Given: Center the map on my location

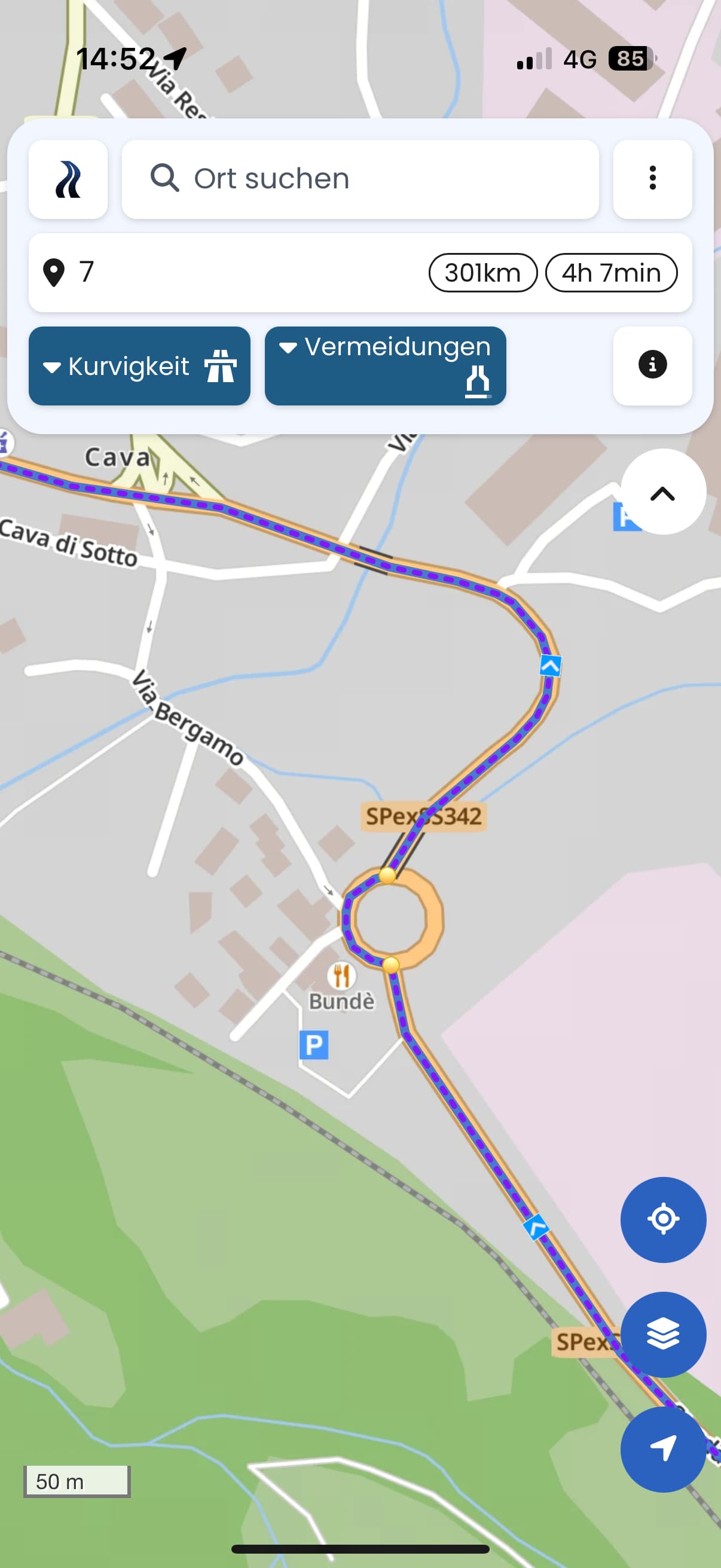Looking at the screenshot, I should [663, 1220].
